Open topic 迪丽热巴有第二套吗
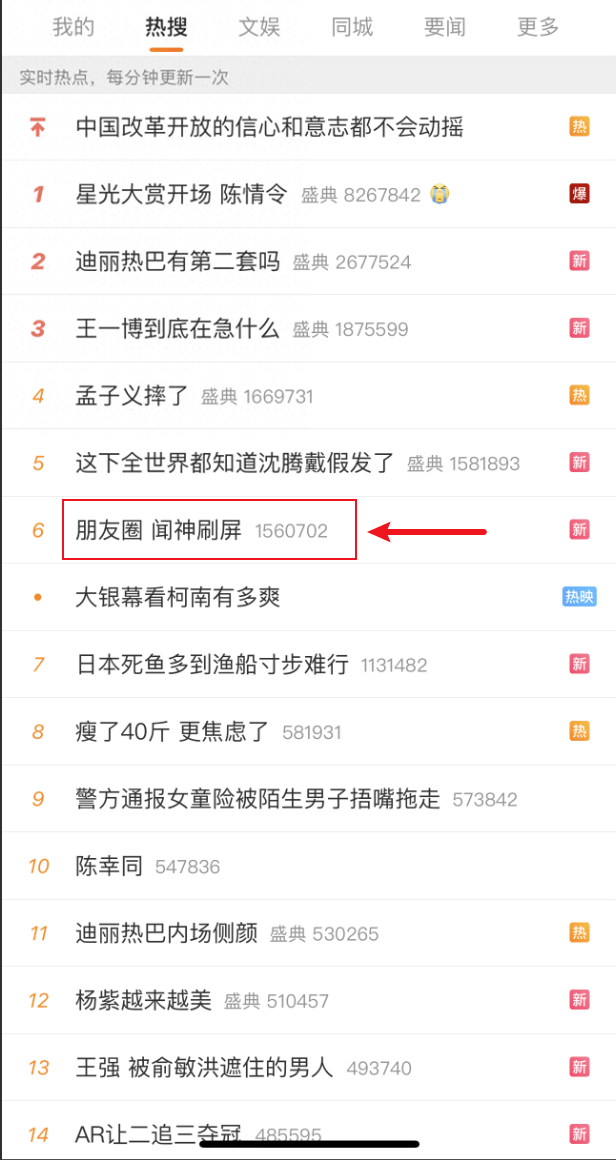 178,262
